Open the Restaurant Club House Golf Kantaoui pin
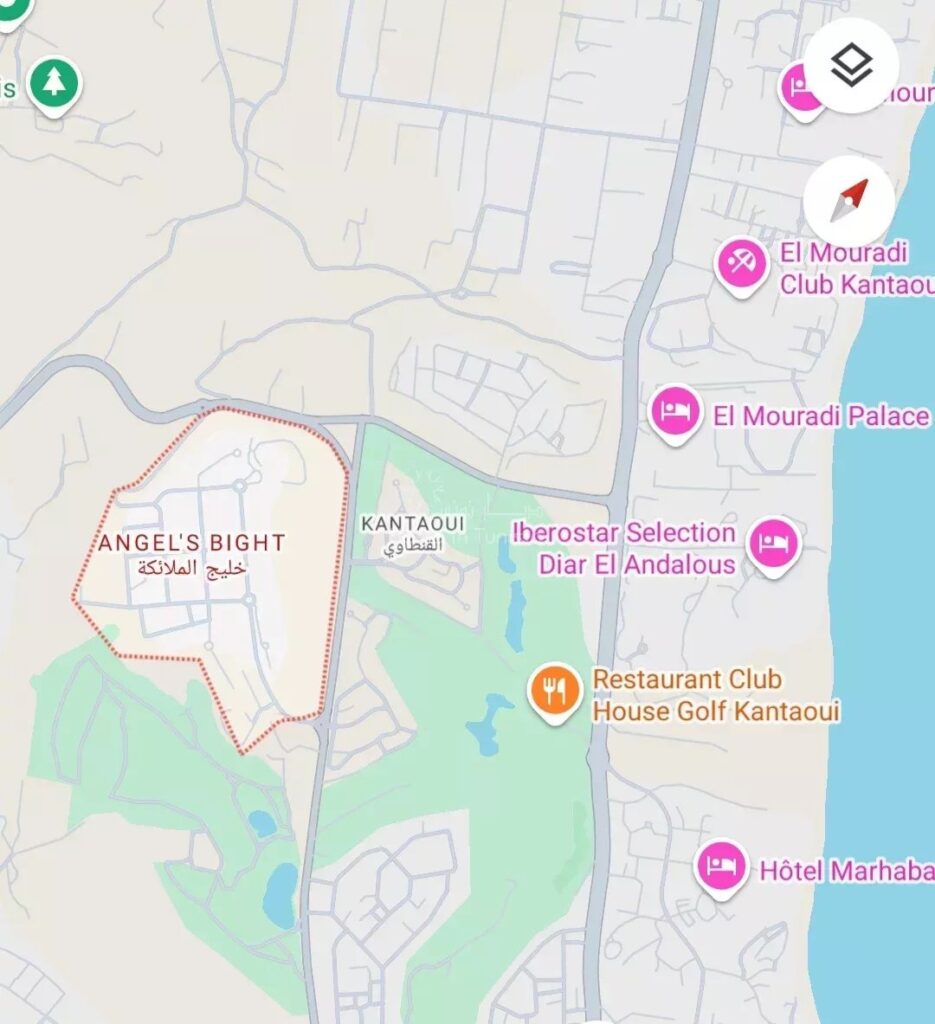Screen dimensions: 935x1024 point(553,688)
